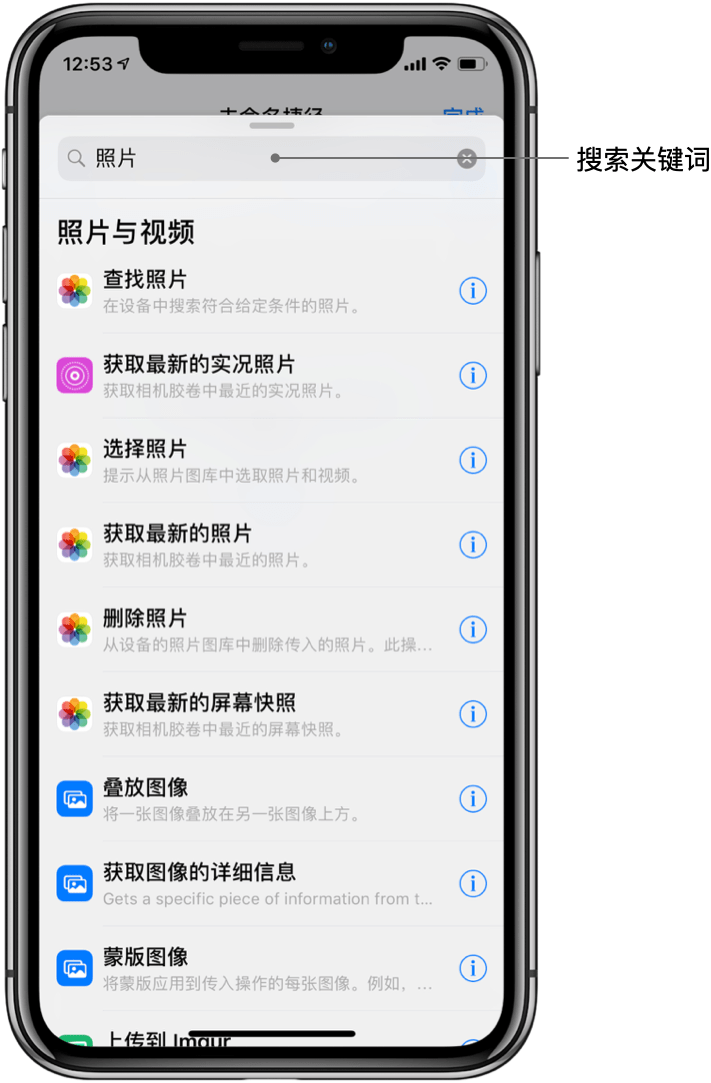The height and width of the screenshot is (1083, 711).
Task: View info for 获取最新的屏幕快照
Action: tap(473, 714)
